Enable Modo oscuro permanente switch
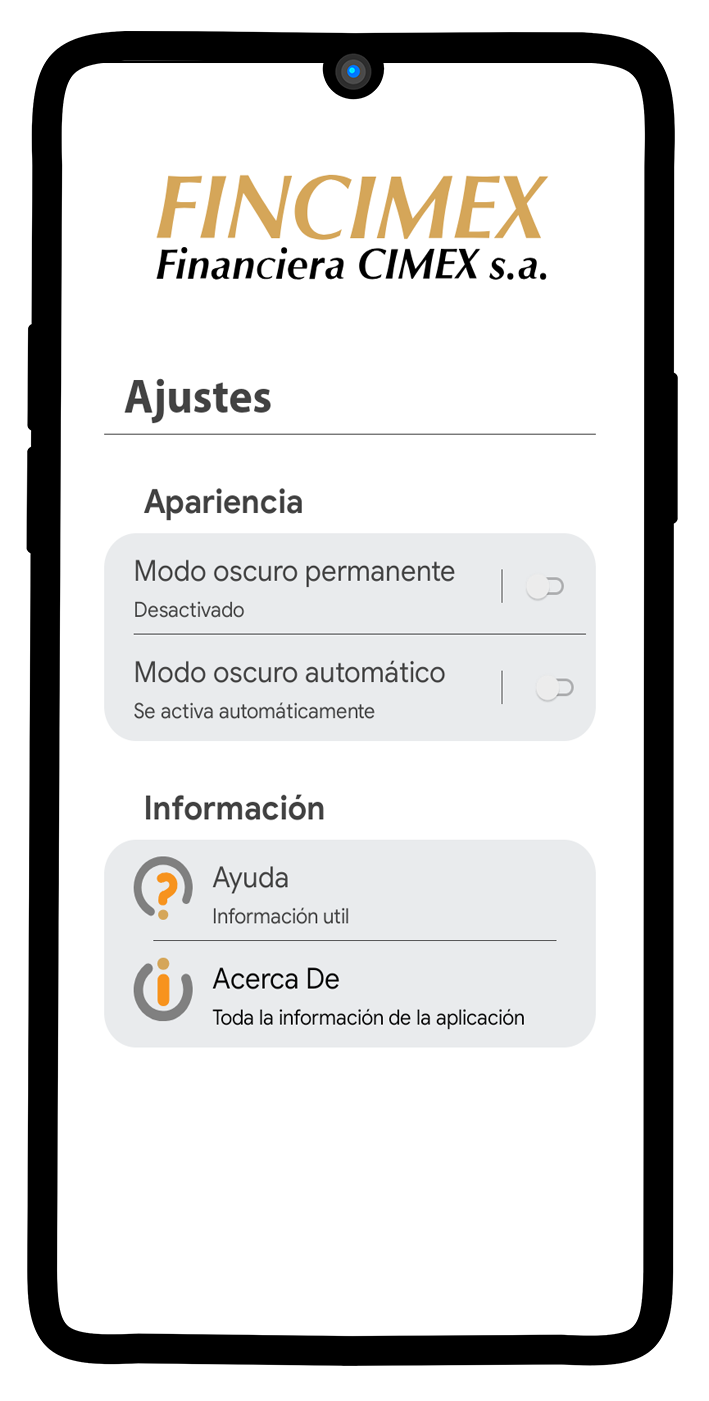The width and height of the screenshot is (709, 1401). tap(545, 587)
